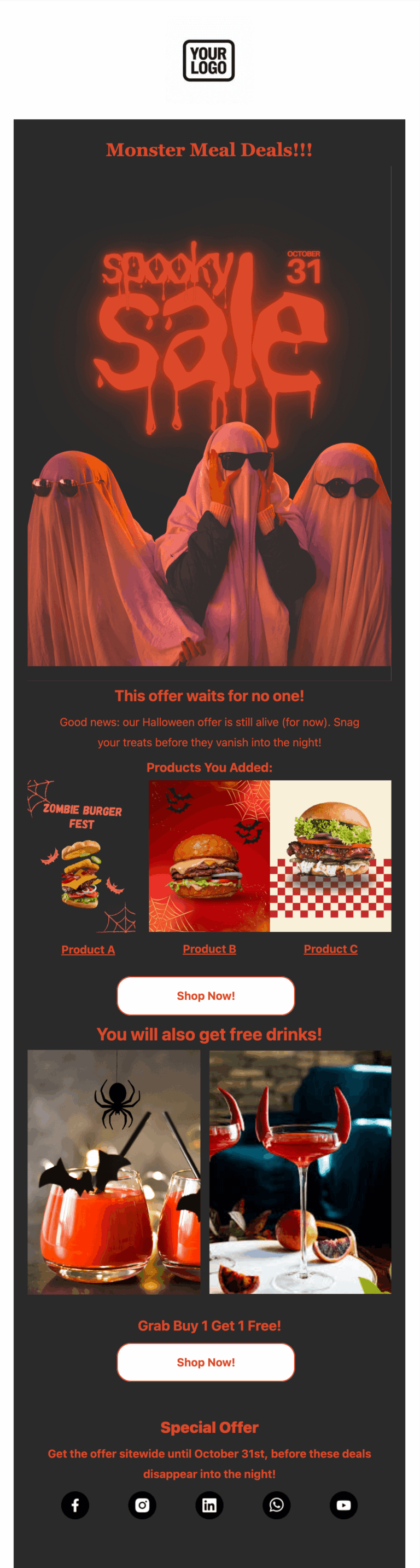The image size is (420, 1568).
Task: Open the Product A link
Action: pyautogui.click(x=88, y=949)
